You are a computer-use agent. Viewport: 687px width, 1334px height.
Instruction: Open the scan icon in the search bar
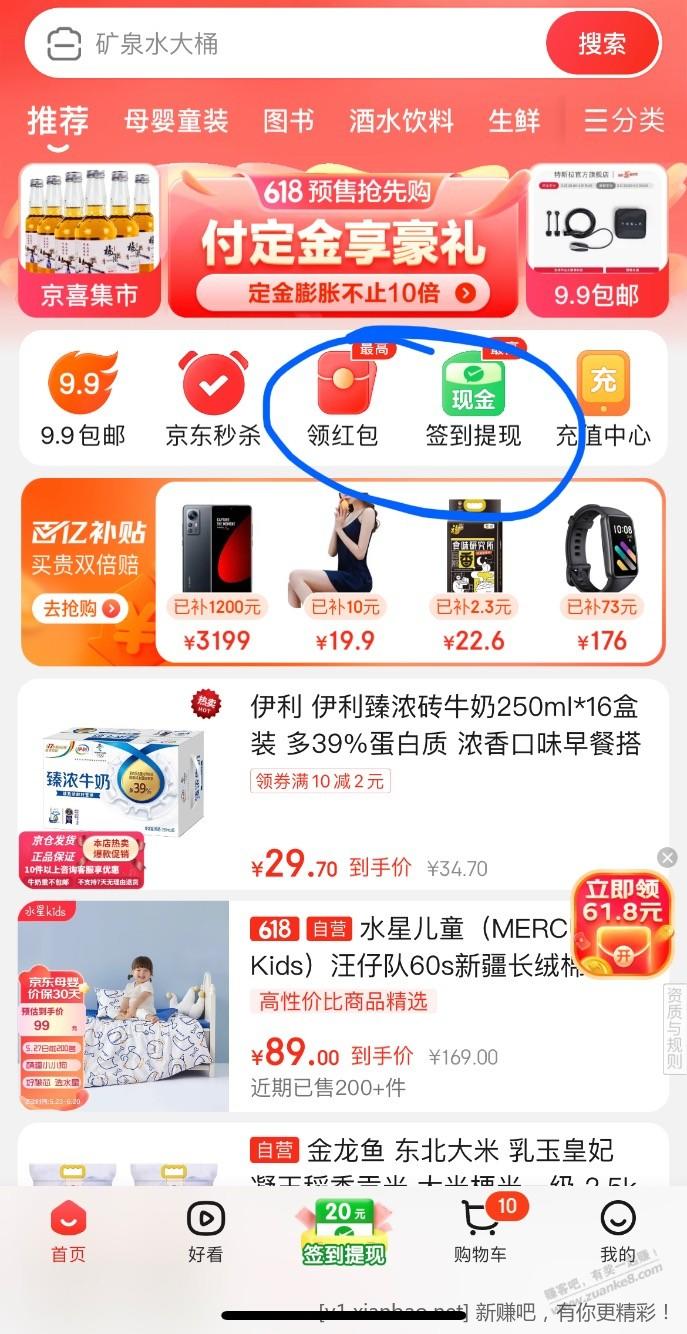[x=64, y=44]
